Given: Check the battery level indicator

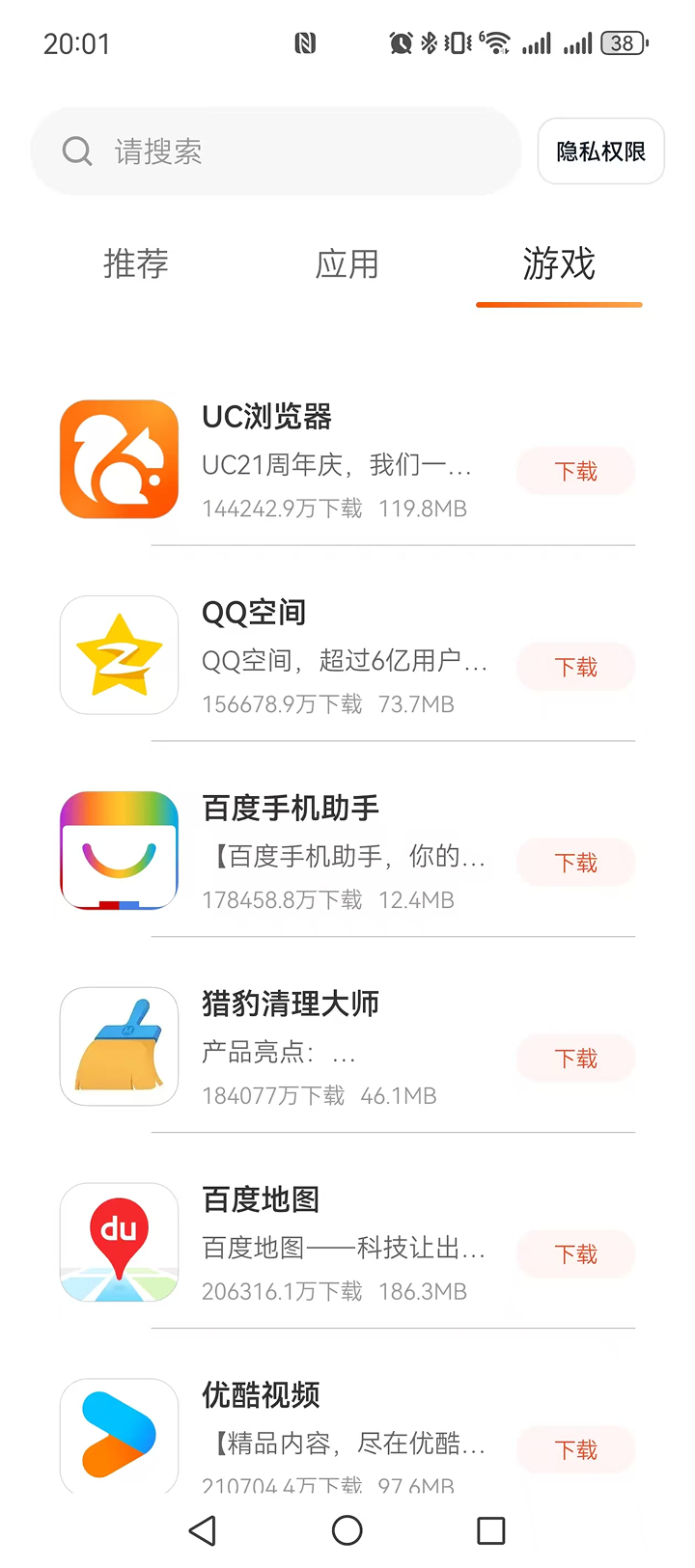Looking at the screenshot, I should 623,42.
